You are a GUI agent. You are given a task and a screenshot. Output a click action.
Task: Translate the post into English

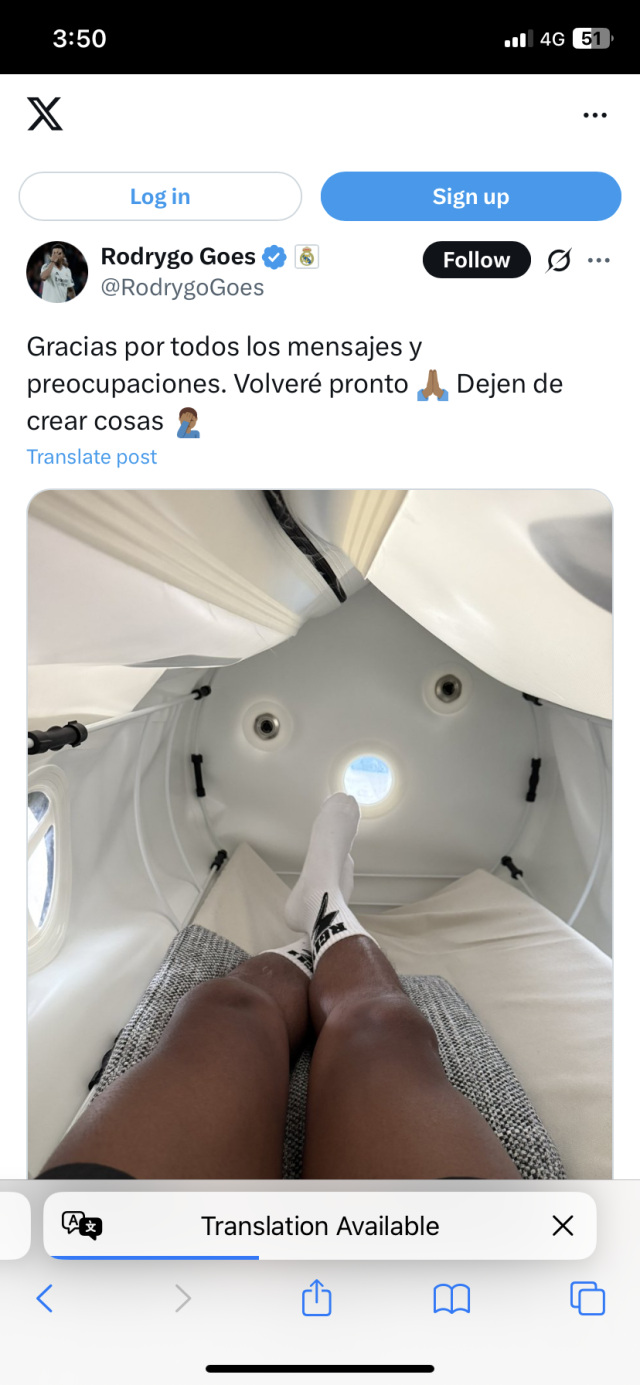pos(92,457)
